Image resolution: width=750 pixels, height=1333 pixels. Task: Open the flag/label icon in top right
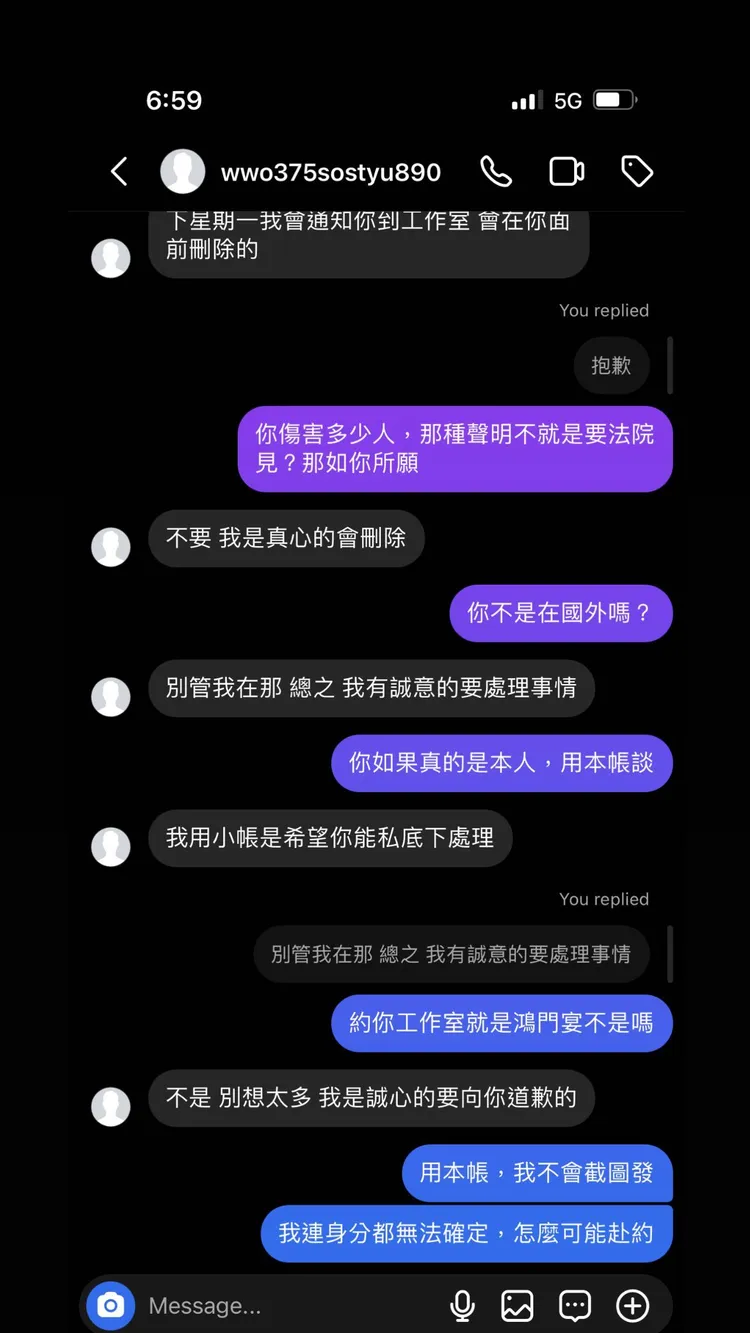point(637,171)
